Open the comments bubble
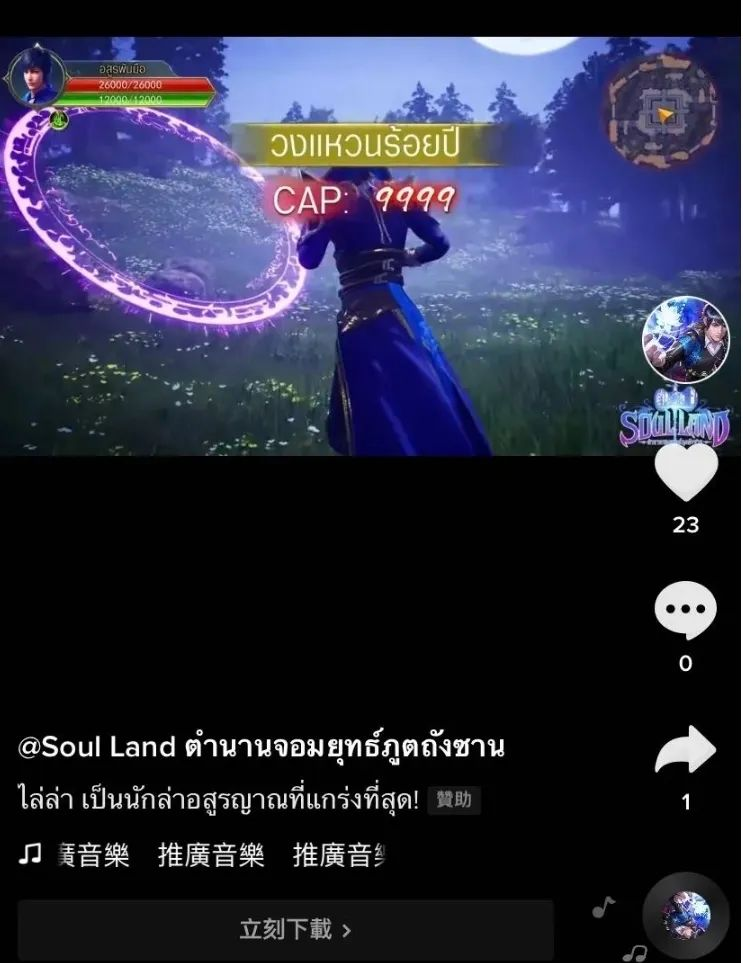Viewport: 743px width, 963px height. click(686, 610)
